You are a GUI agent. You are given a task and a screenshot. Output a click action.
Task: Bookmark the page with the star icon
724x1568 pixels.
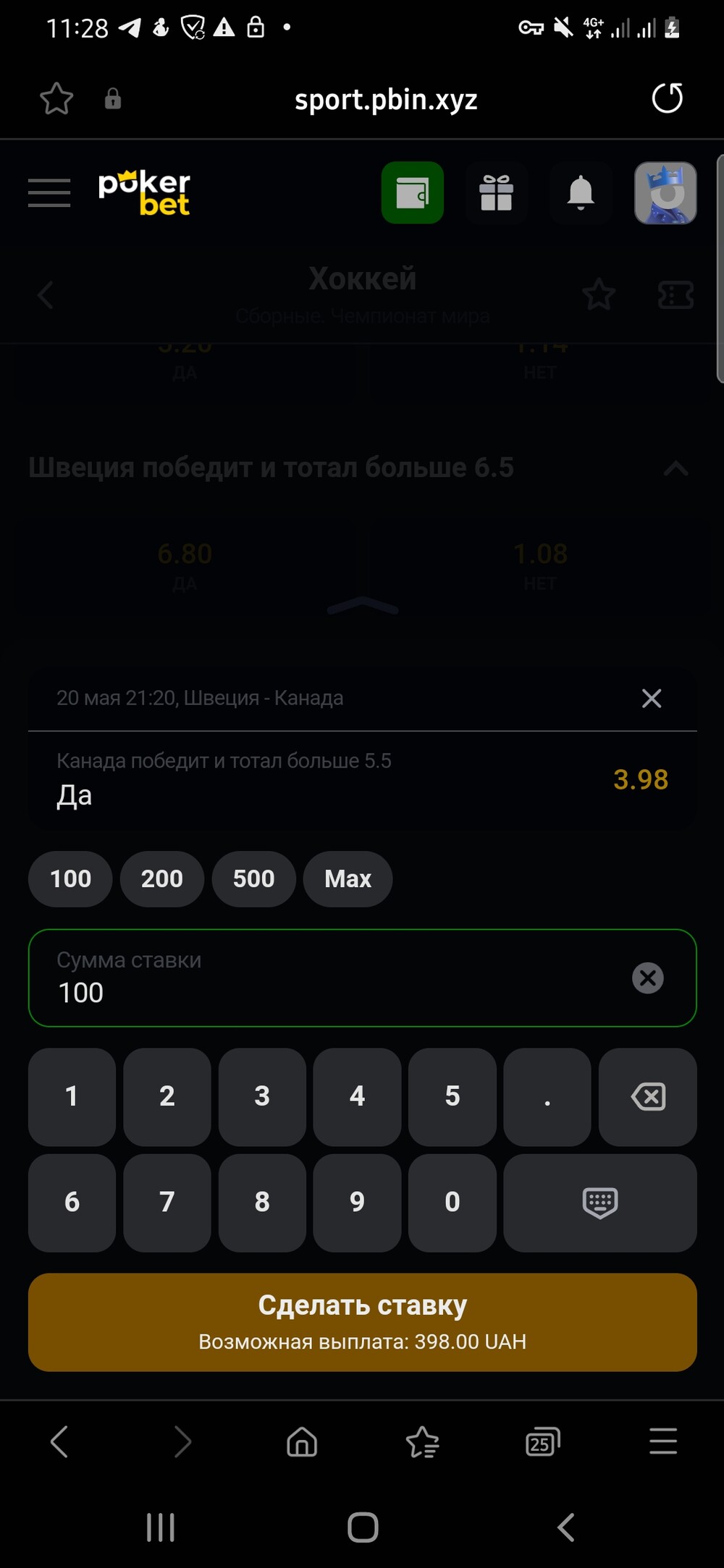(x=56, y=98)
